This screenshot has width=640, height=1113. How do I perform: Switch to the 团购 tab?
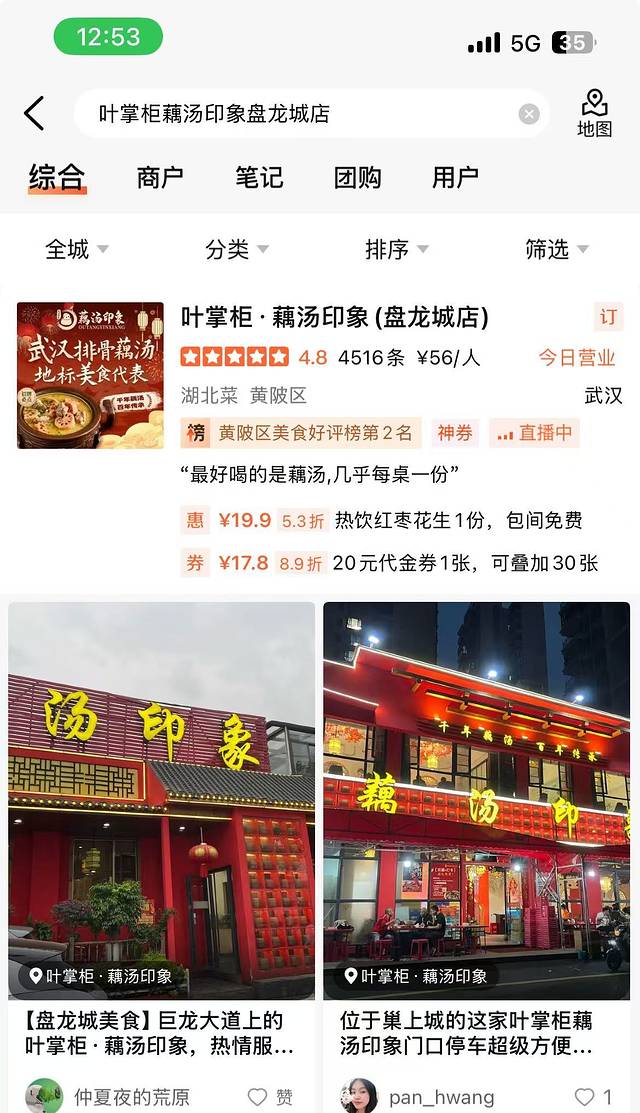coord(357,178)
